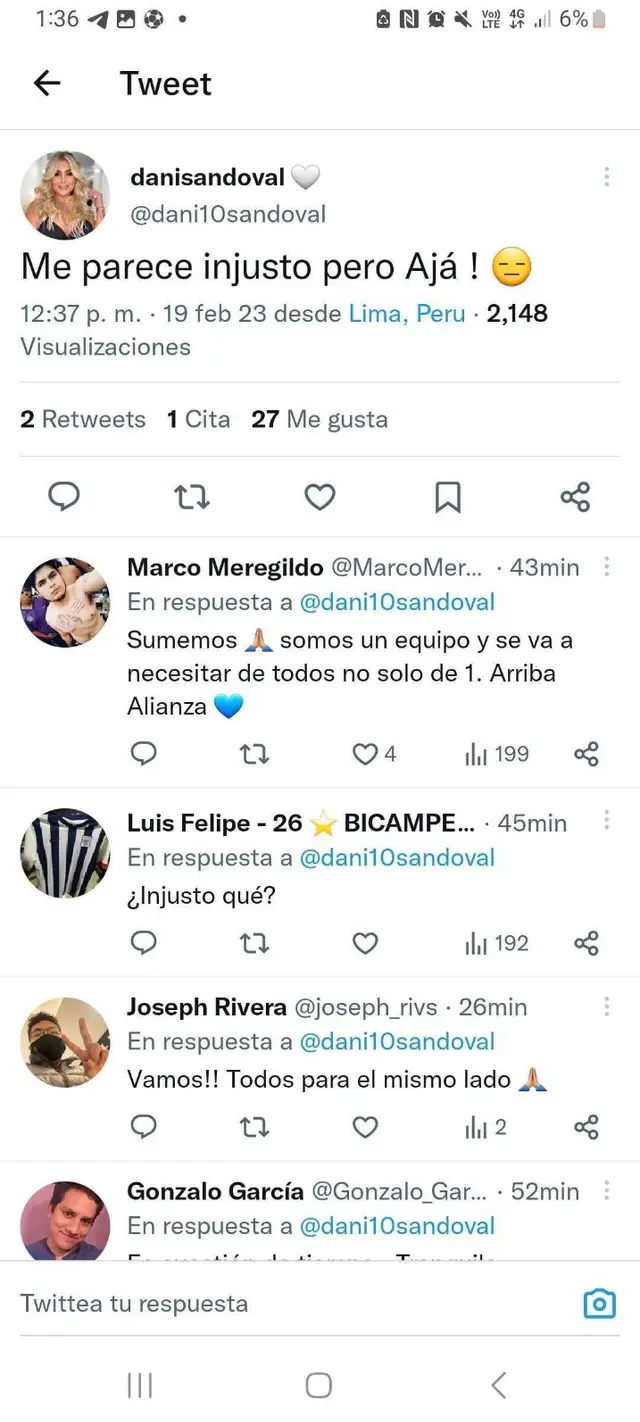View who liked via 27 Me gusta
The width and height of the screenshot is (640, 1422).
319,419
